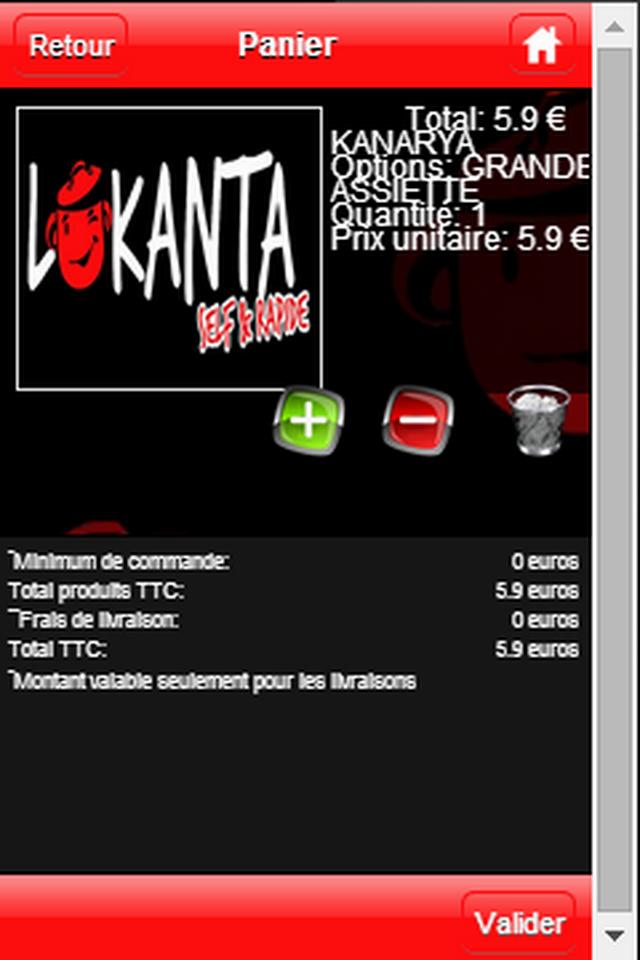The image size is (640, 960).
Task: Tap the scrollbar down arrow
Action: pyautogui.click(x=615, y=936)
